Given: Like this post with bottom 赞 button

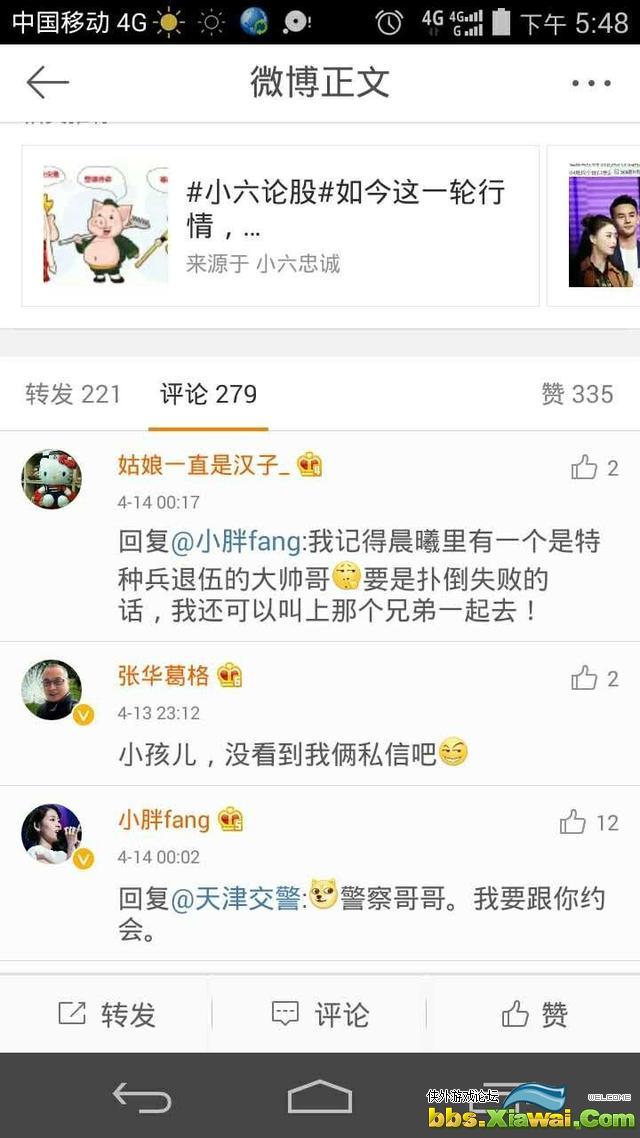Looking at the screenshot, I should click(x=534, y=1014).
